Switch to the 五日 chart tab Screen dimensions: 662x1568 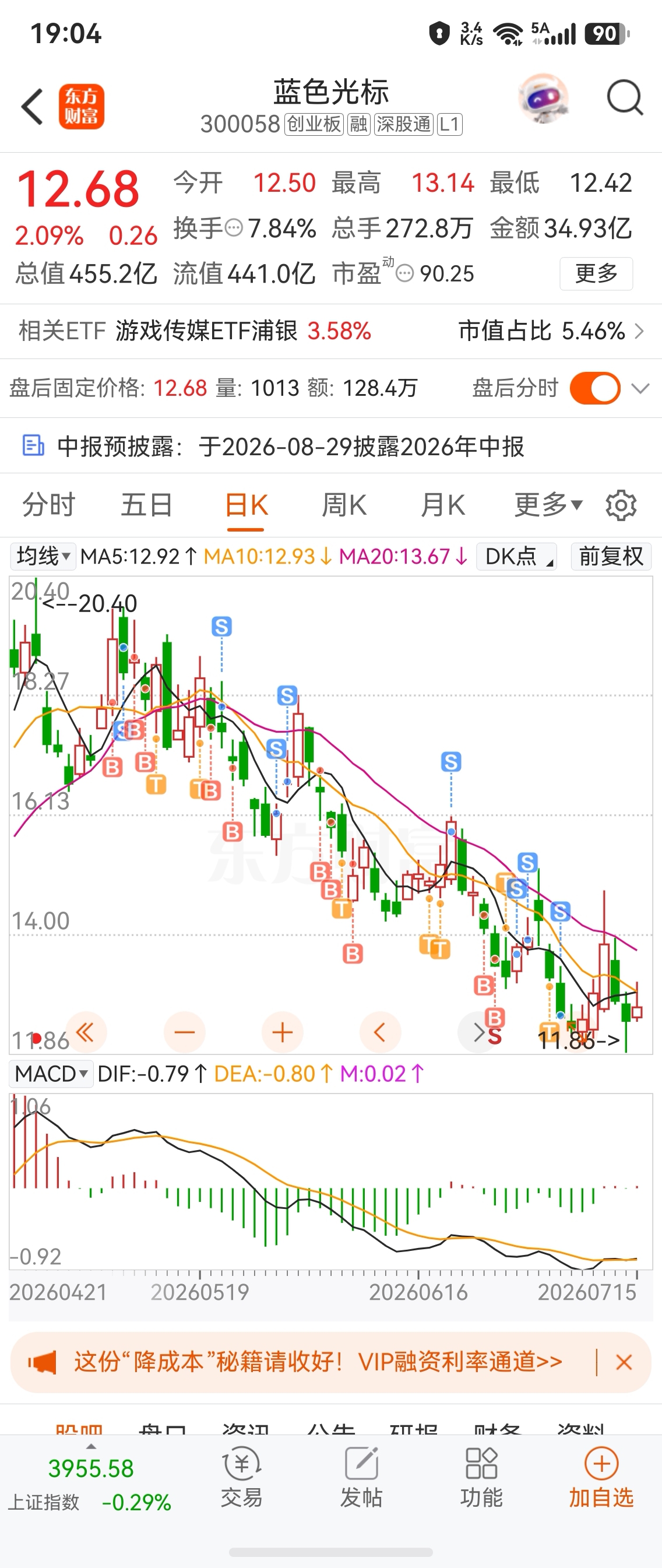147,505
